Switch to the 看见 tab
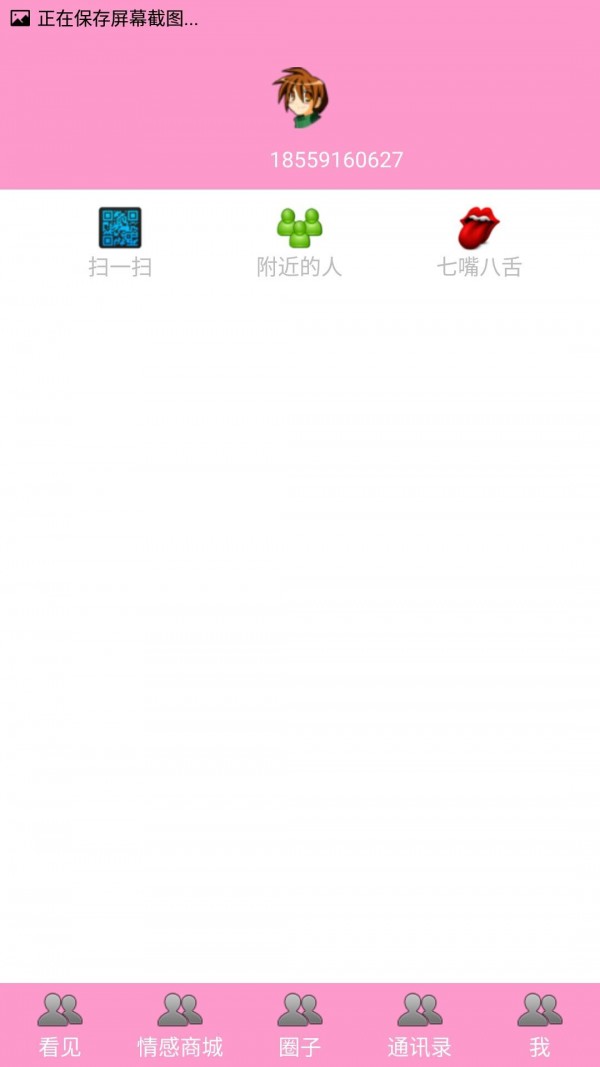Image resolution: width=600 pixels, height=1067 pixels. (x=60, y=1025)
